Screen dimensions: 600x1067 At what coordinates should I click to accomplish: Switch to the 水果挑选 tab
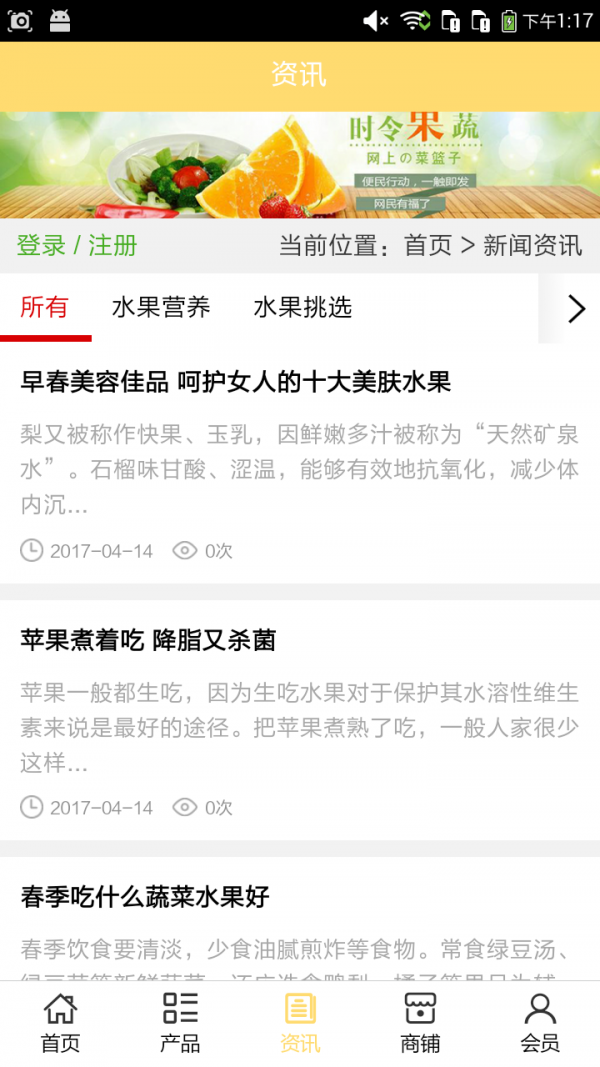tap(303, 308)
